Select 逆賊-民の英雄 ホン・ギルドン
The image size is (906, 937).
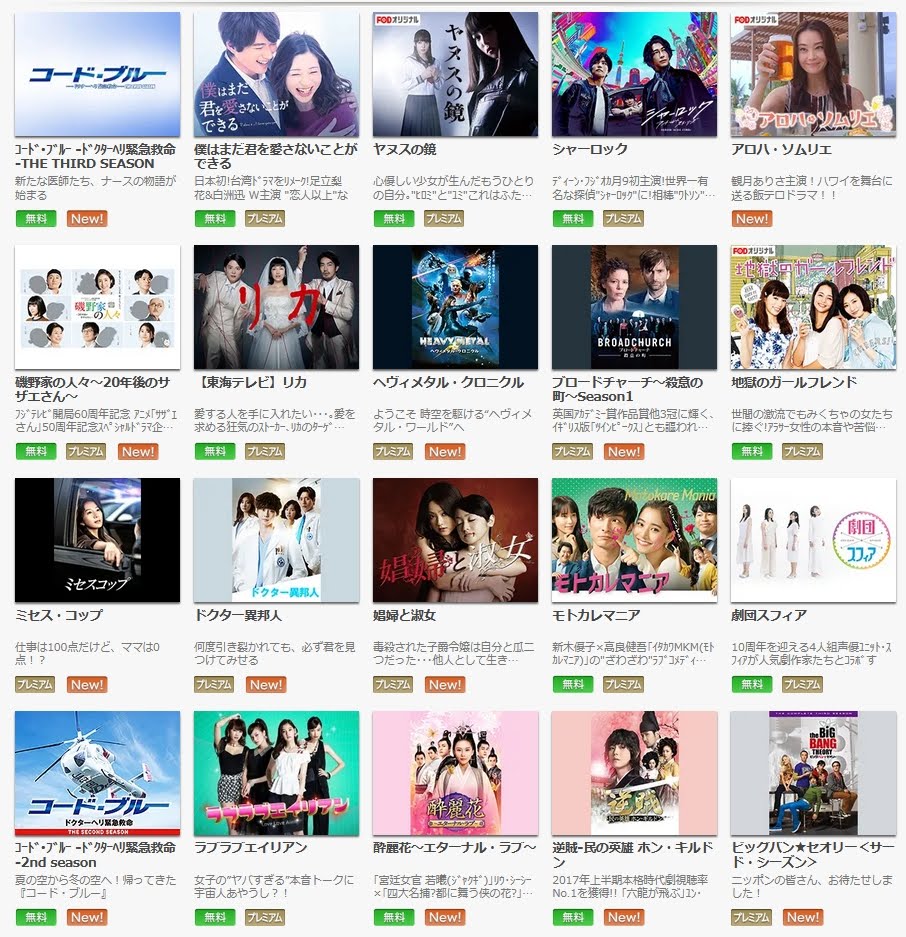634,773
